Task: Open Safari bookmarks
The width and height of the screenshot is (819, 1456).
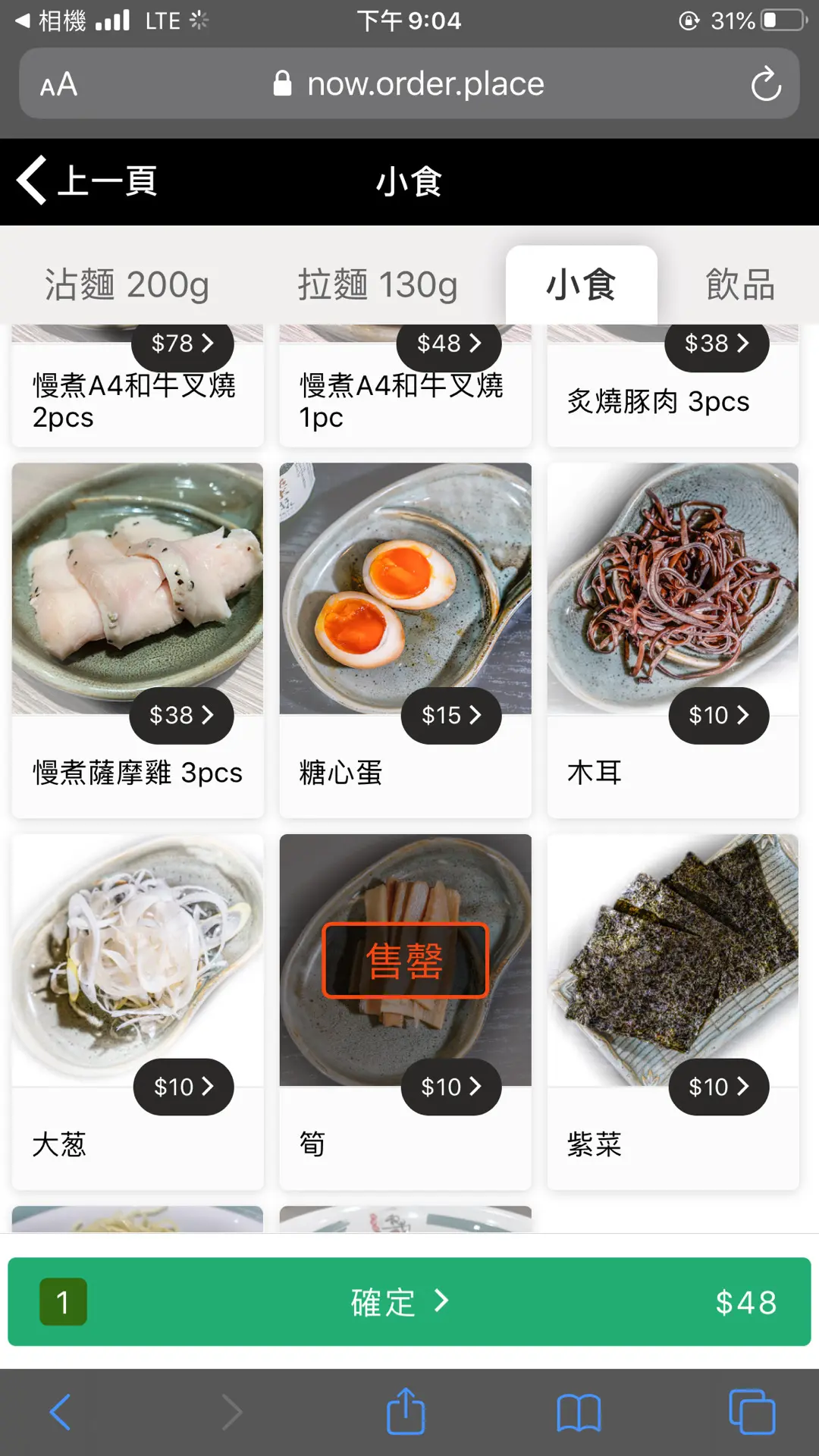Action: (579, 1412)
